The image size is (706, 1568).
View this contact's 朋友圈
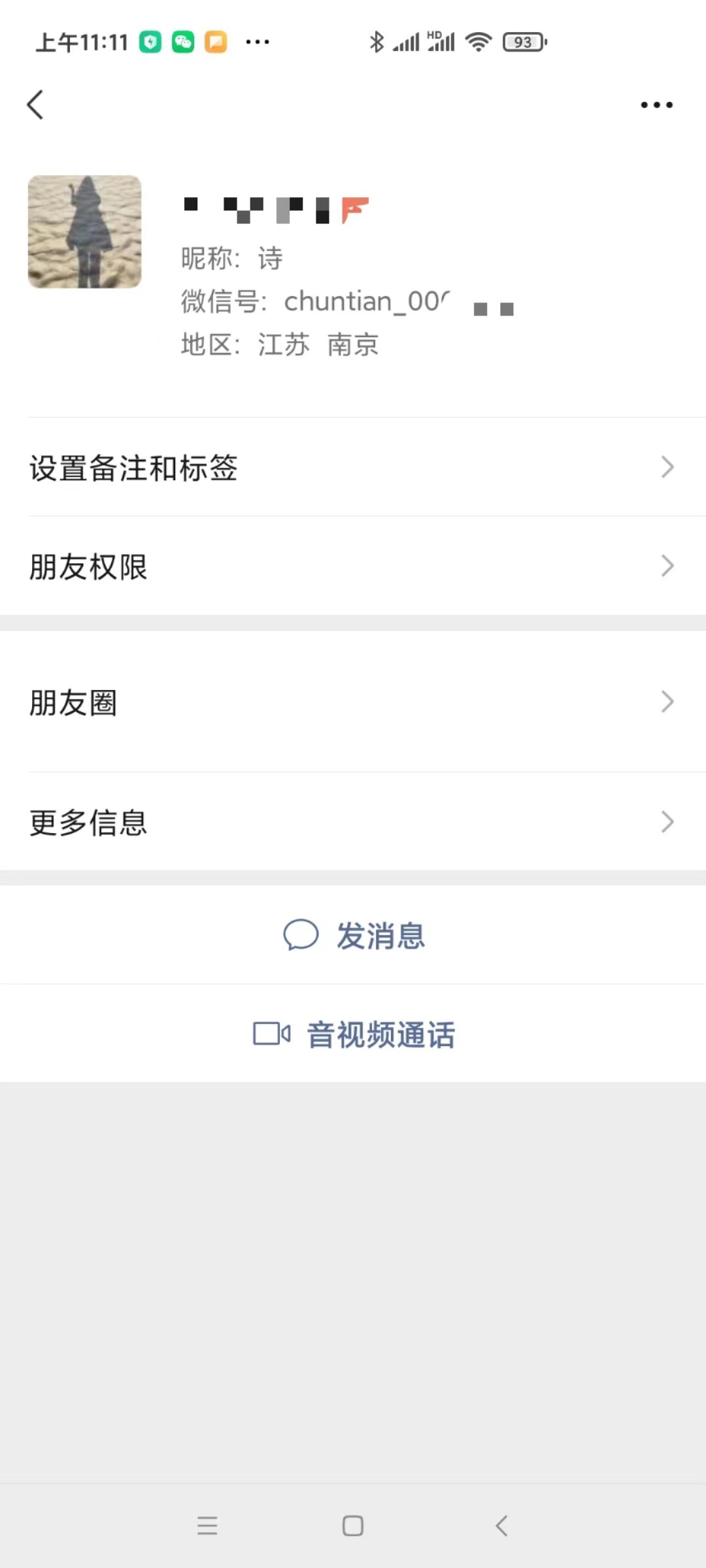(353, 702)
